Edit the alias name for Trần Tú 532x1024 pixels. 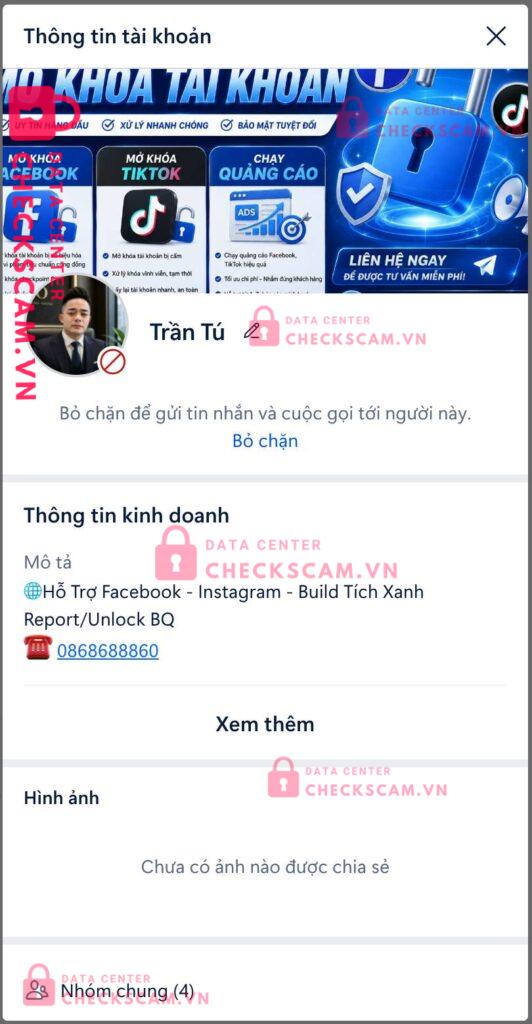tap(251, 331)
